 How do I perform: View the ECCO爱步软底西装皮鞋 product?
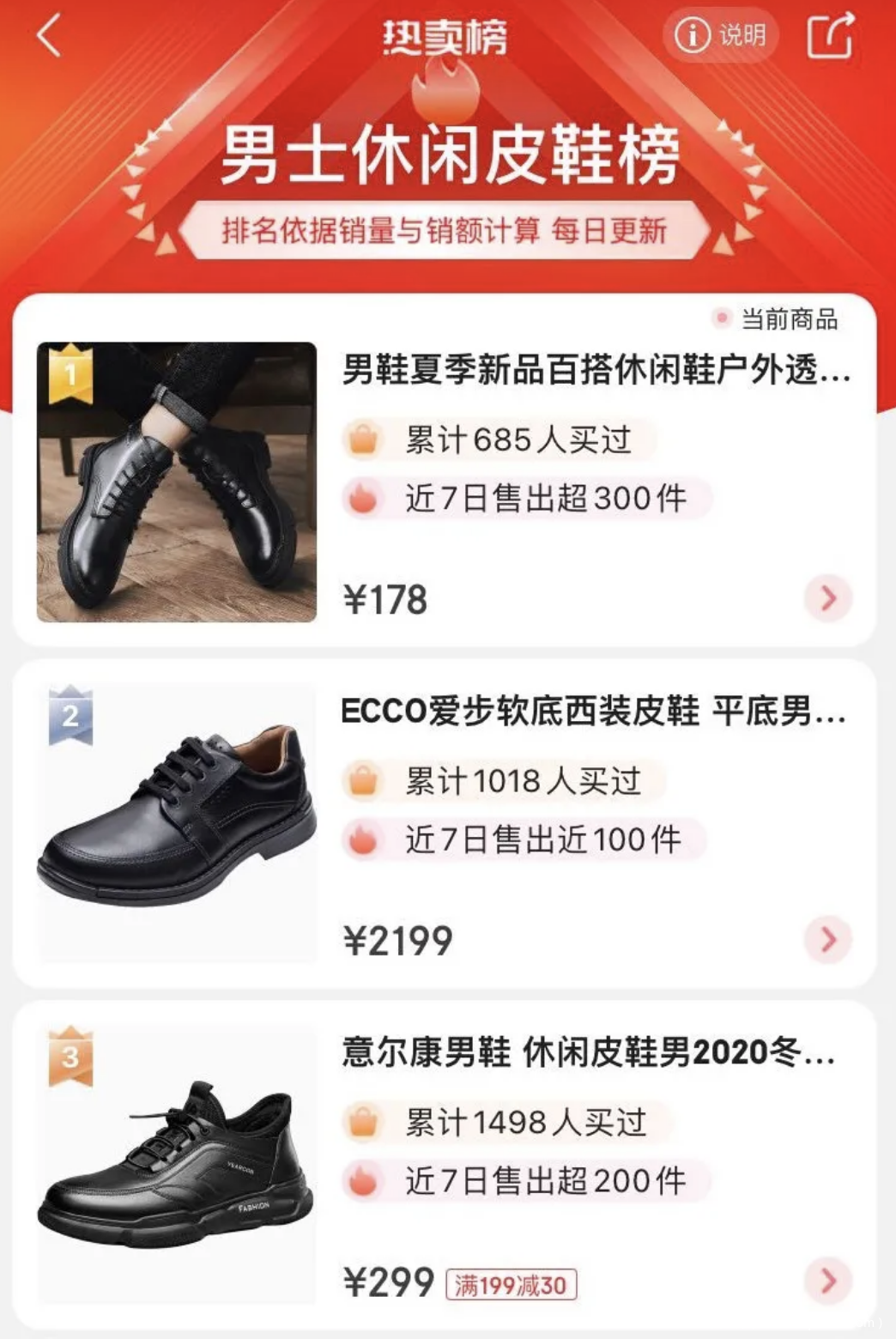click(592, 712)
